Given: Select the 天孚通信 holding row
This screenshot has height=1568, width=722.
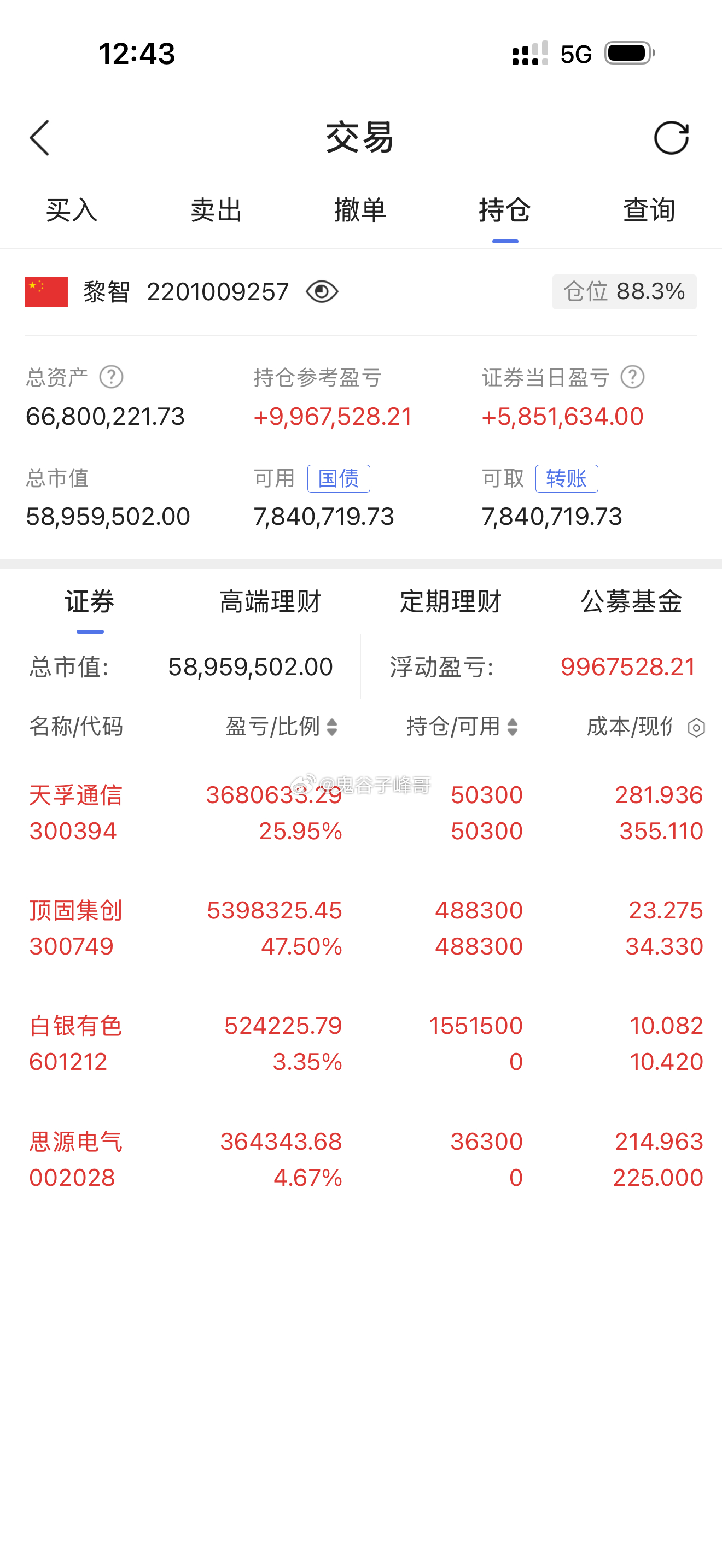Looking at the screenshot, I should coord(361,812).
